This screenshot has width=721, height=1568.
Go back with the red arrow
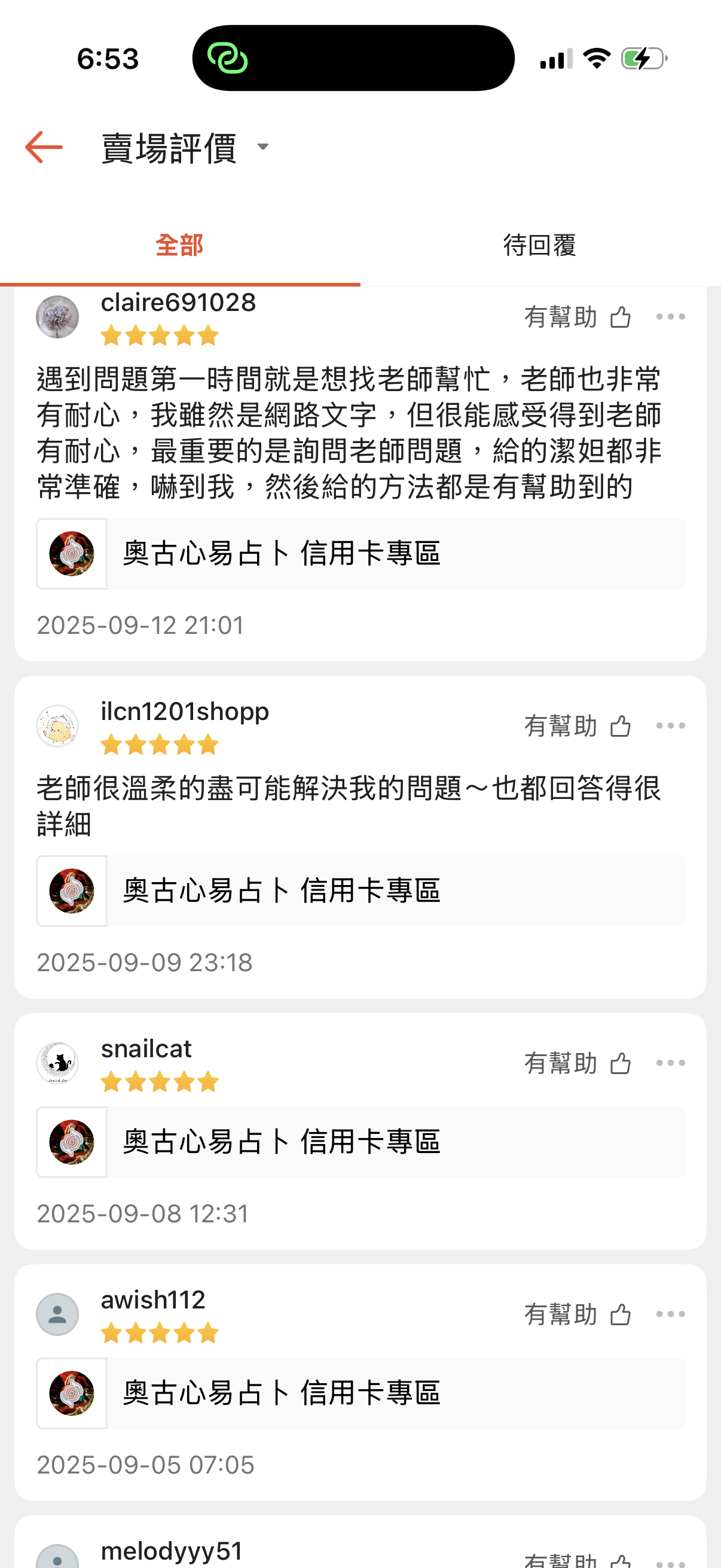(44, 147)
